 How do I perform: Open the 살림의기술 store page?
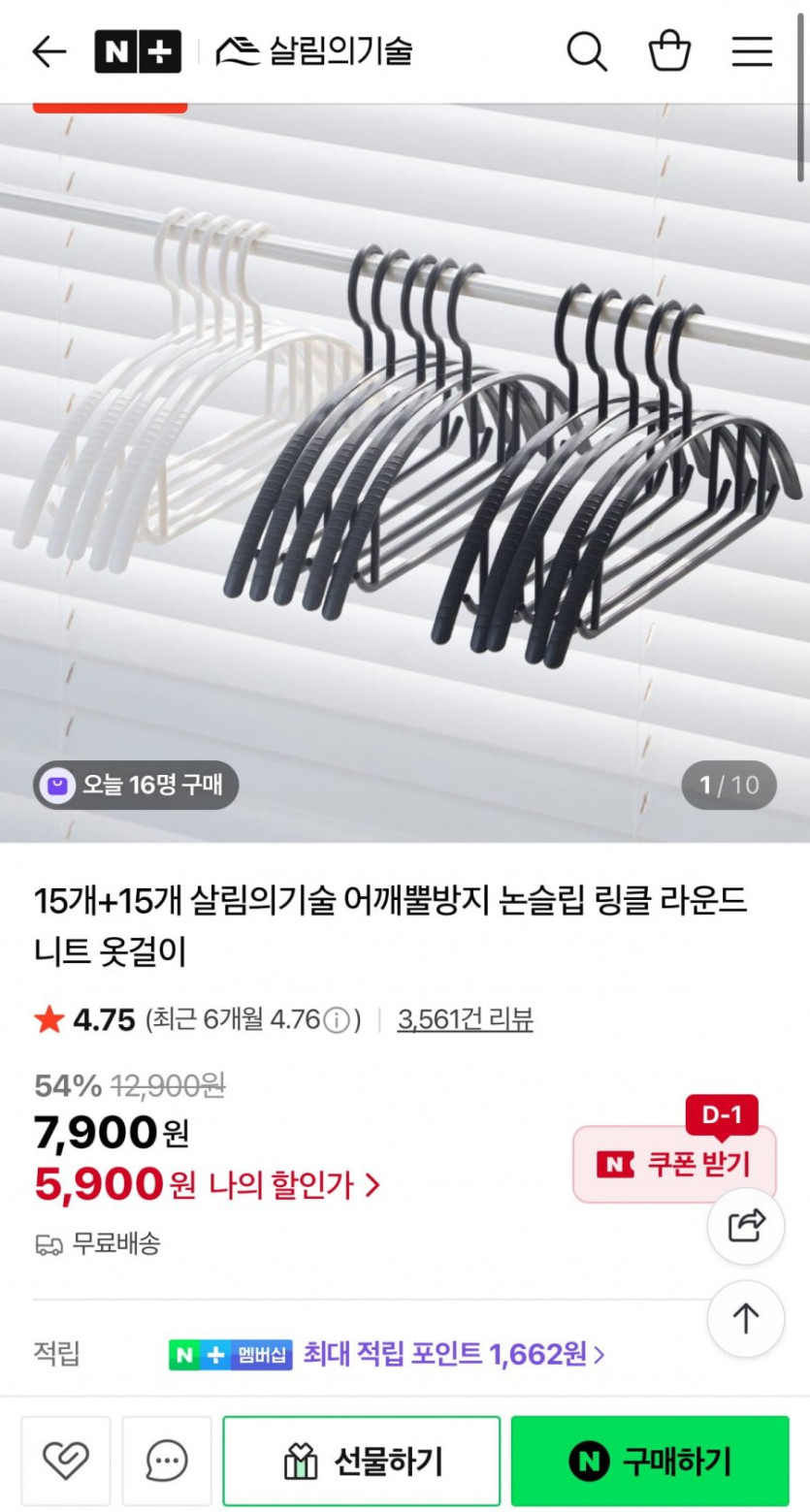point(314,51)
